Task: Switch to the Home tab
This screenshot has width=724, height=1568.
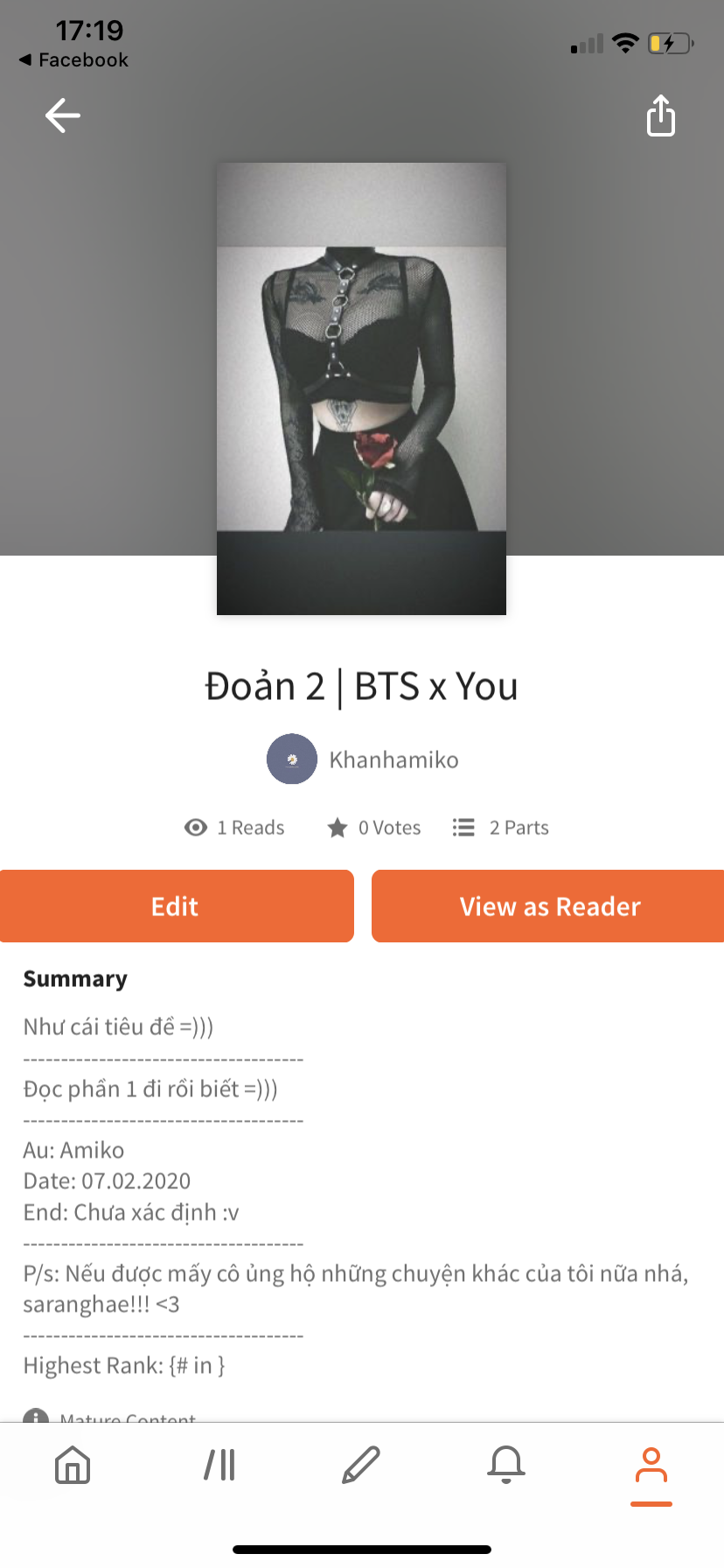Action: [x=73, y=1465]
